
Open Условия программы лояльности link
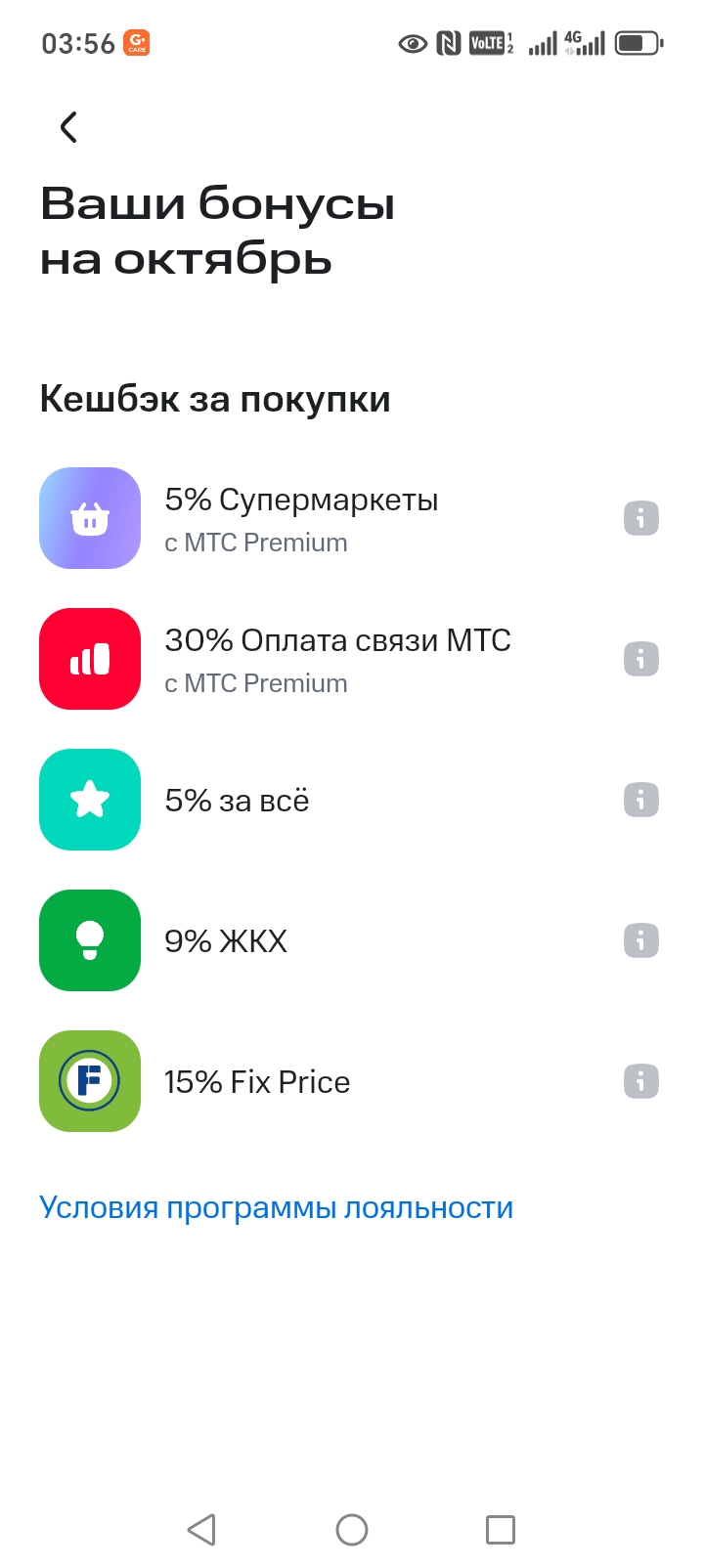(276, 1208)
